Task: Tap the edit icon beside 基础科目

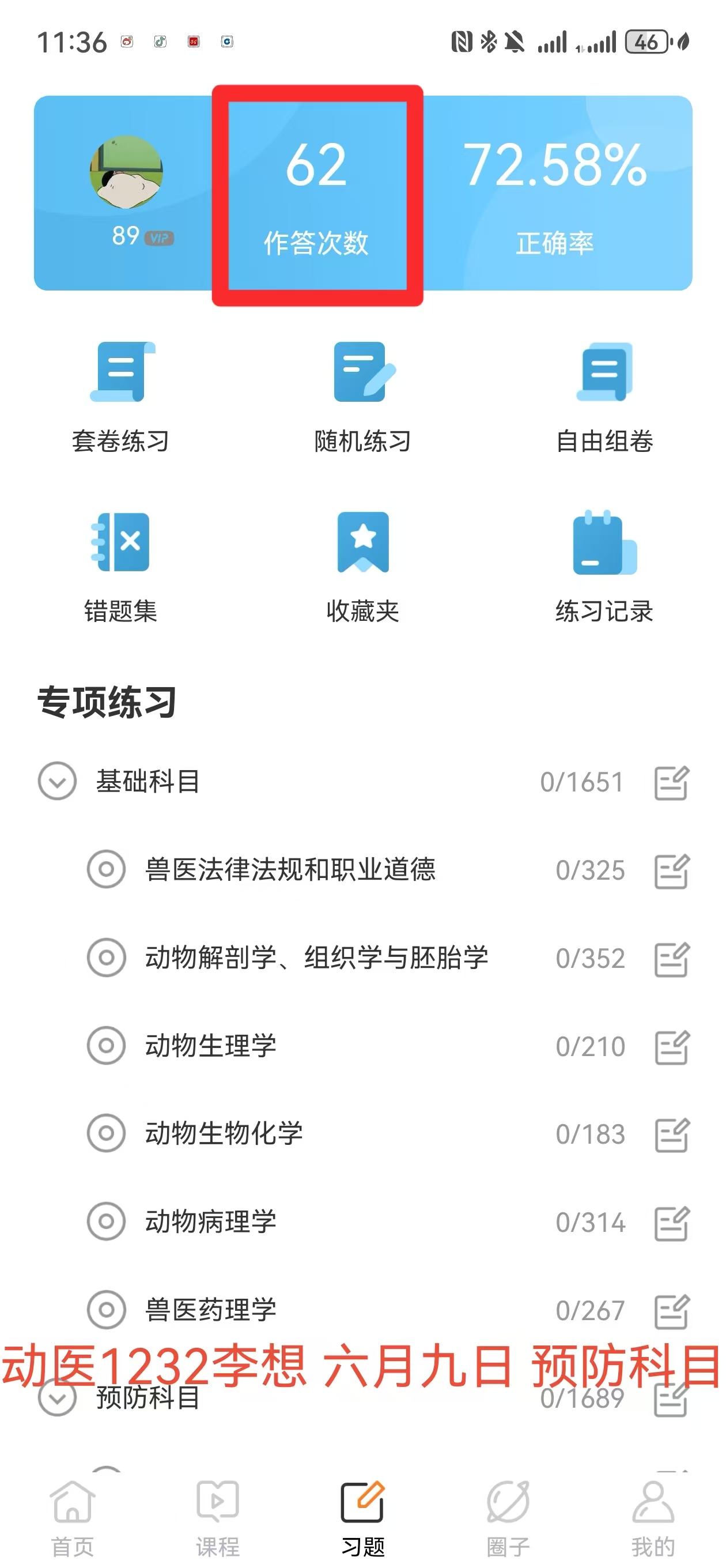Action: coord(672,782)
